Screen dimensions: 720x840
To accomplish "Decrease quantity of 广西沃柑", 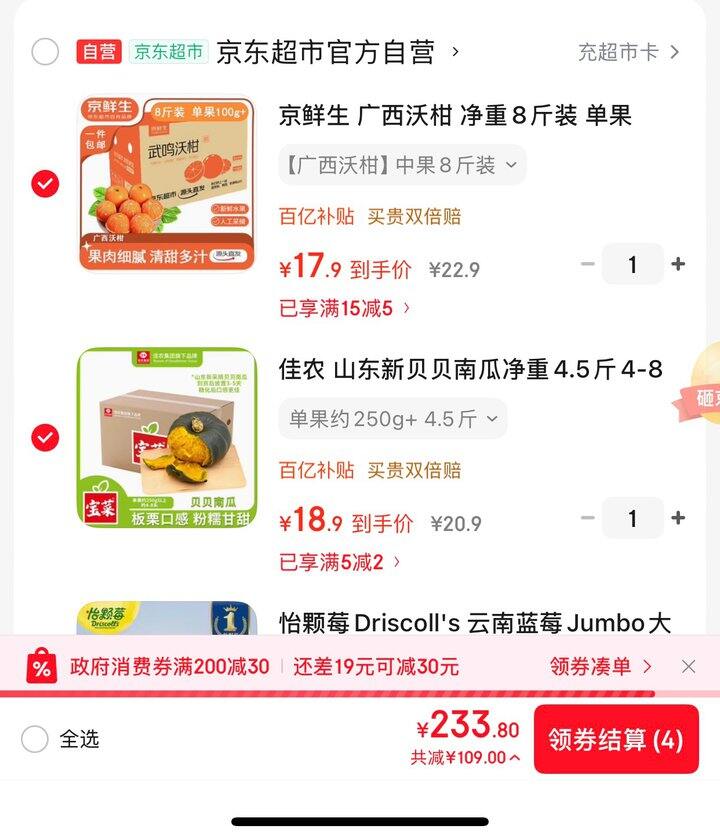I will (x=588, y=265).
